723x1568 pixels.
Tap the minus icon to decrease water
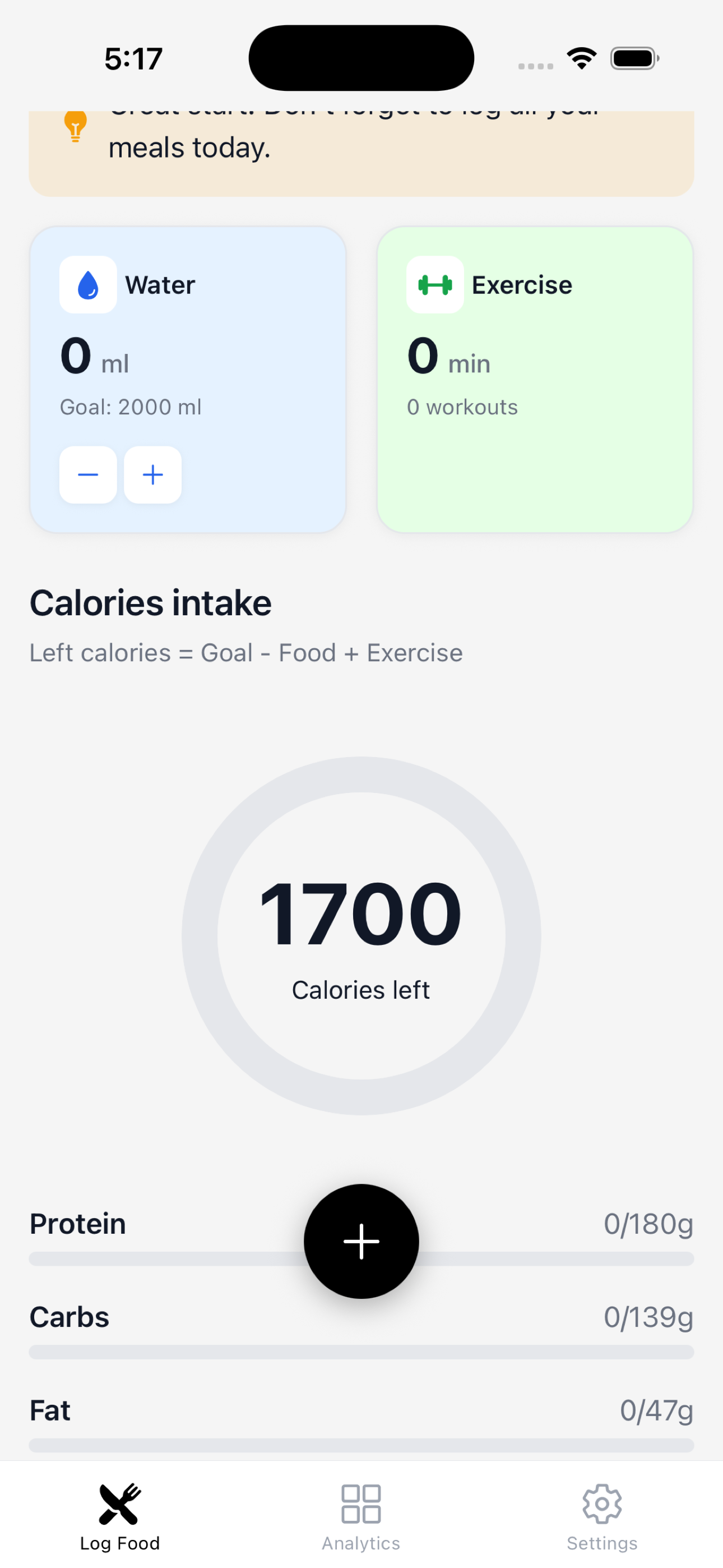pyautogui.click(x=87, y=476)
